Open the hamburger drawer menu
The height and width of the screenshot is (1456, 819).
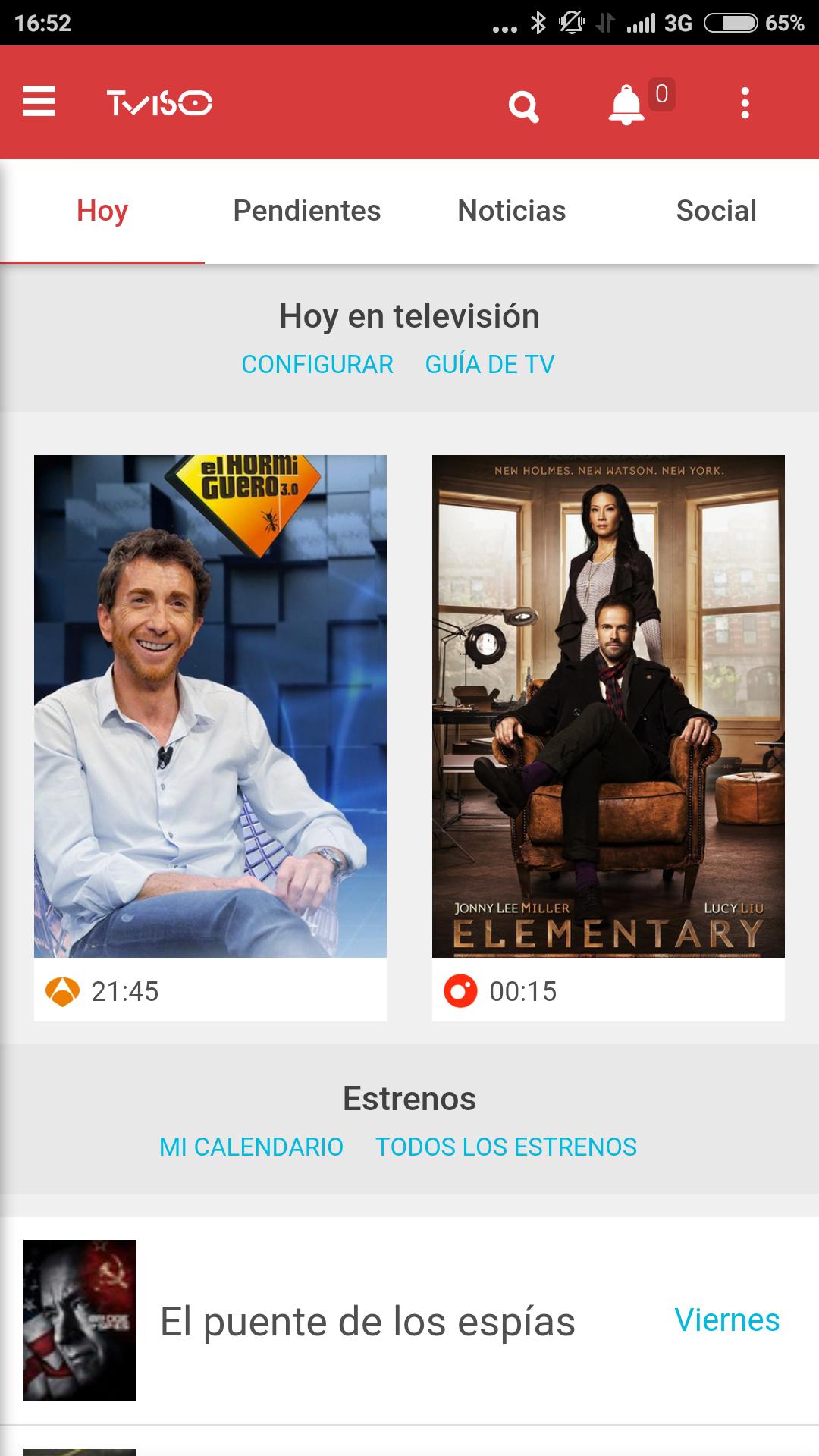[39, 102]
